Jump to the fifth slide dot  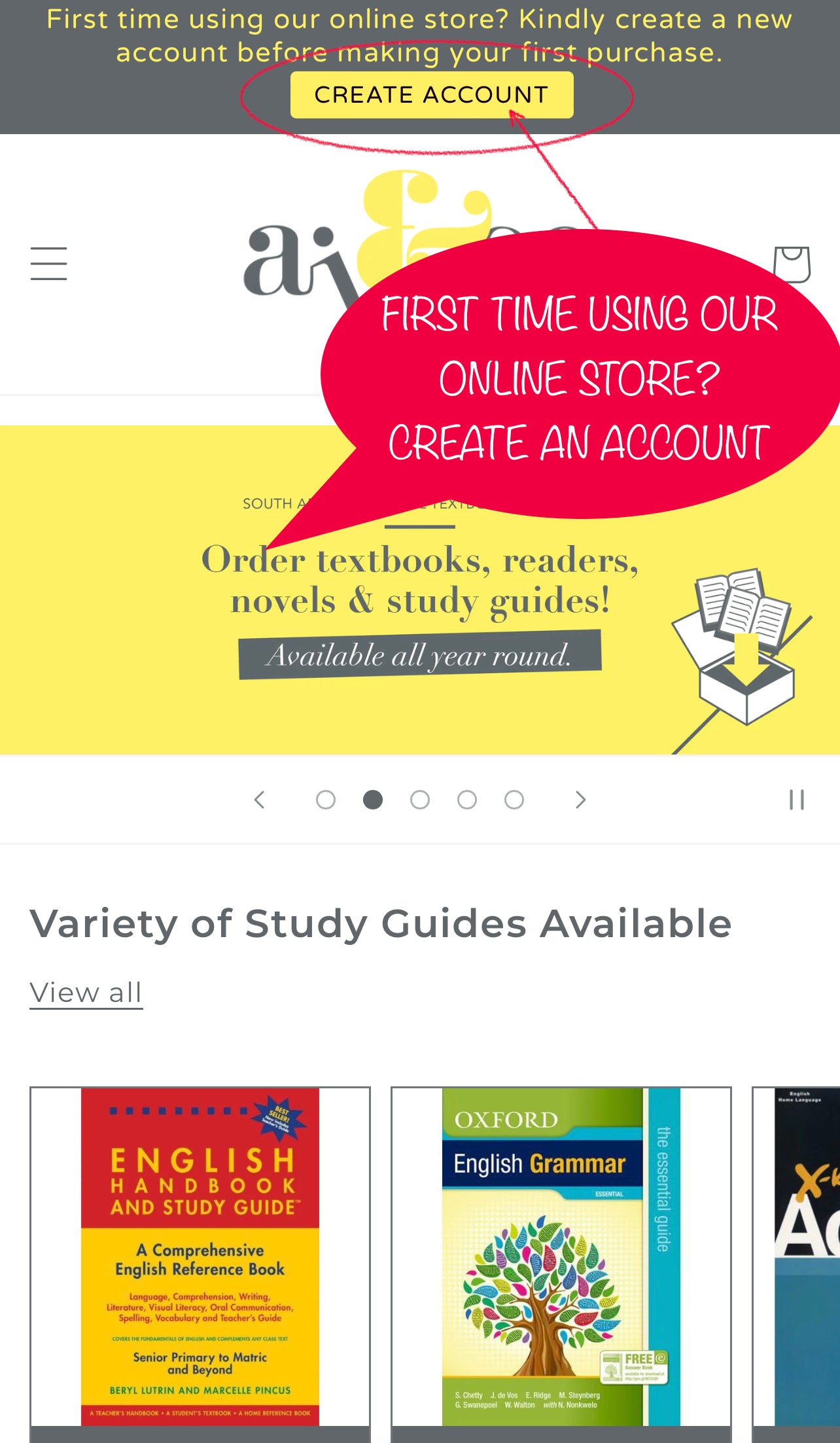514,800
